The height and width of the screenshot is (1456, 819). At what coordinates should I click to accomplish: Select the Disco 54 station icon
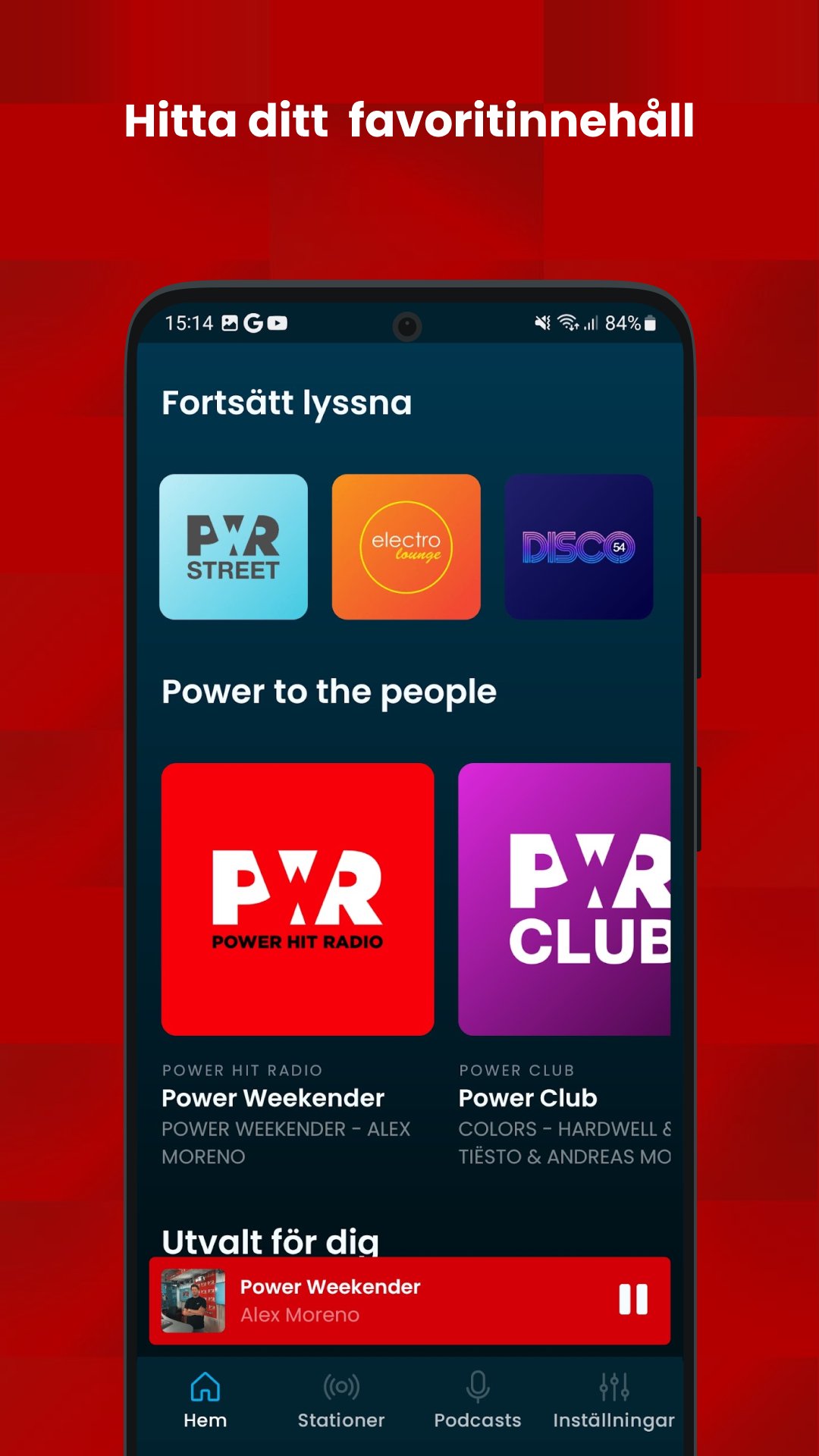pos(579,546)
